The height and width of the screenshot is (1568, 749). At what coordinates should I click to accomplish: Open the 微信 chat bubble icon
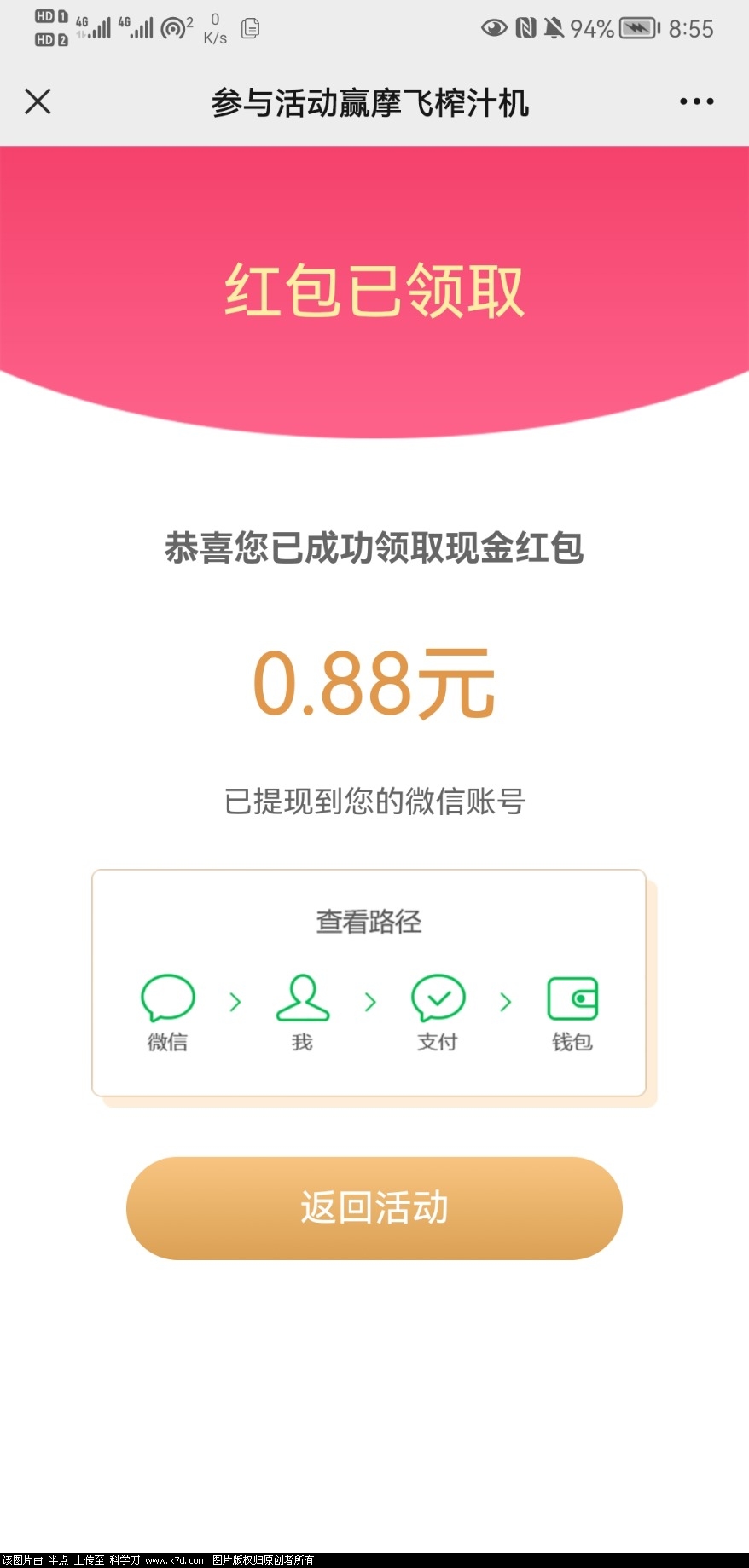167,999
